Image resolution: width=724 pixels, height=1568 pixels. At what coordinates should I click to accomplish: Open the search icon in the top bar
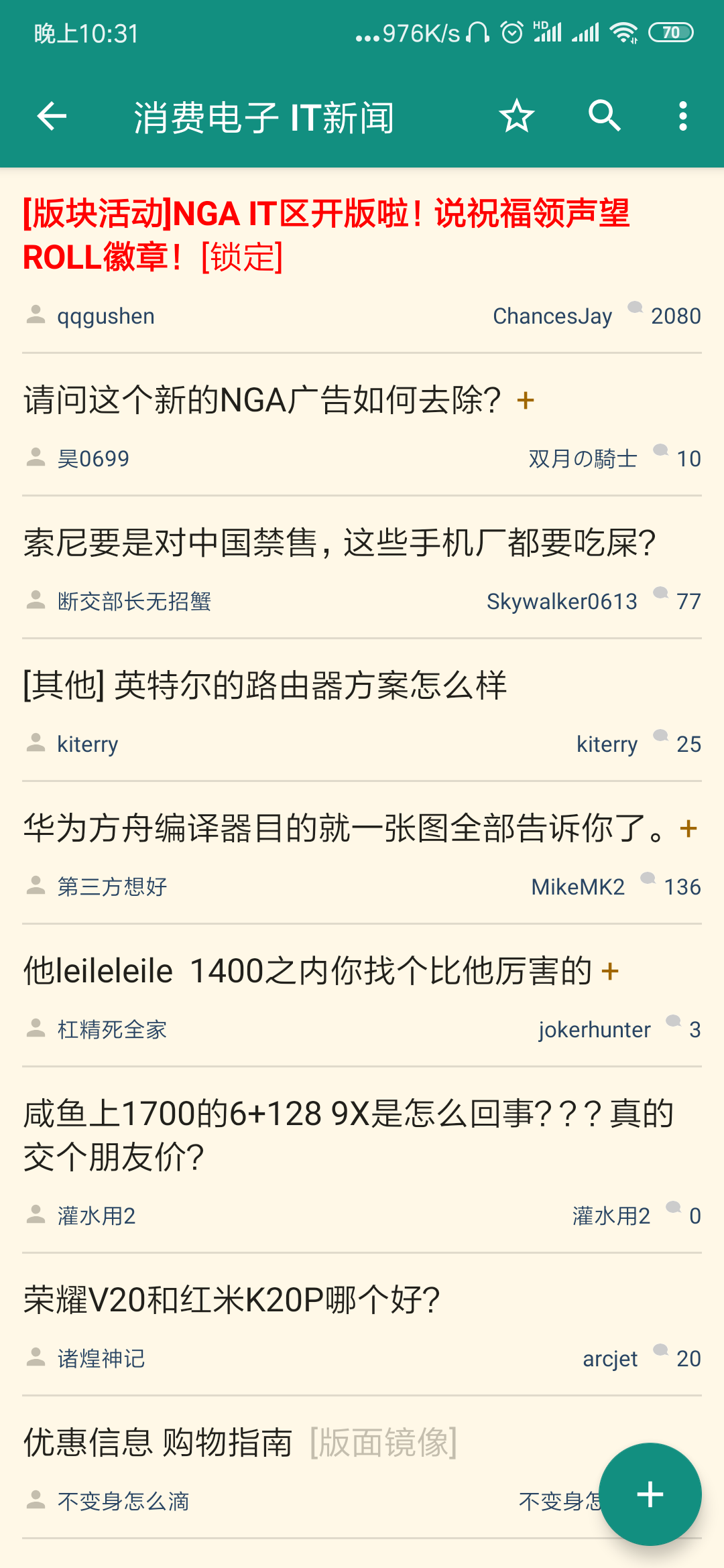coord(603,116)
